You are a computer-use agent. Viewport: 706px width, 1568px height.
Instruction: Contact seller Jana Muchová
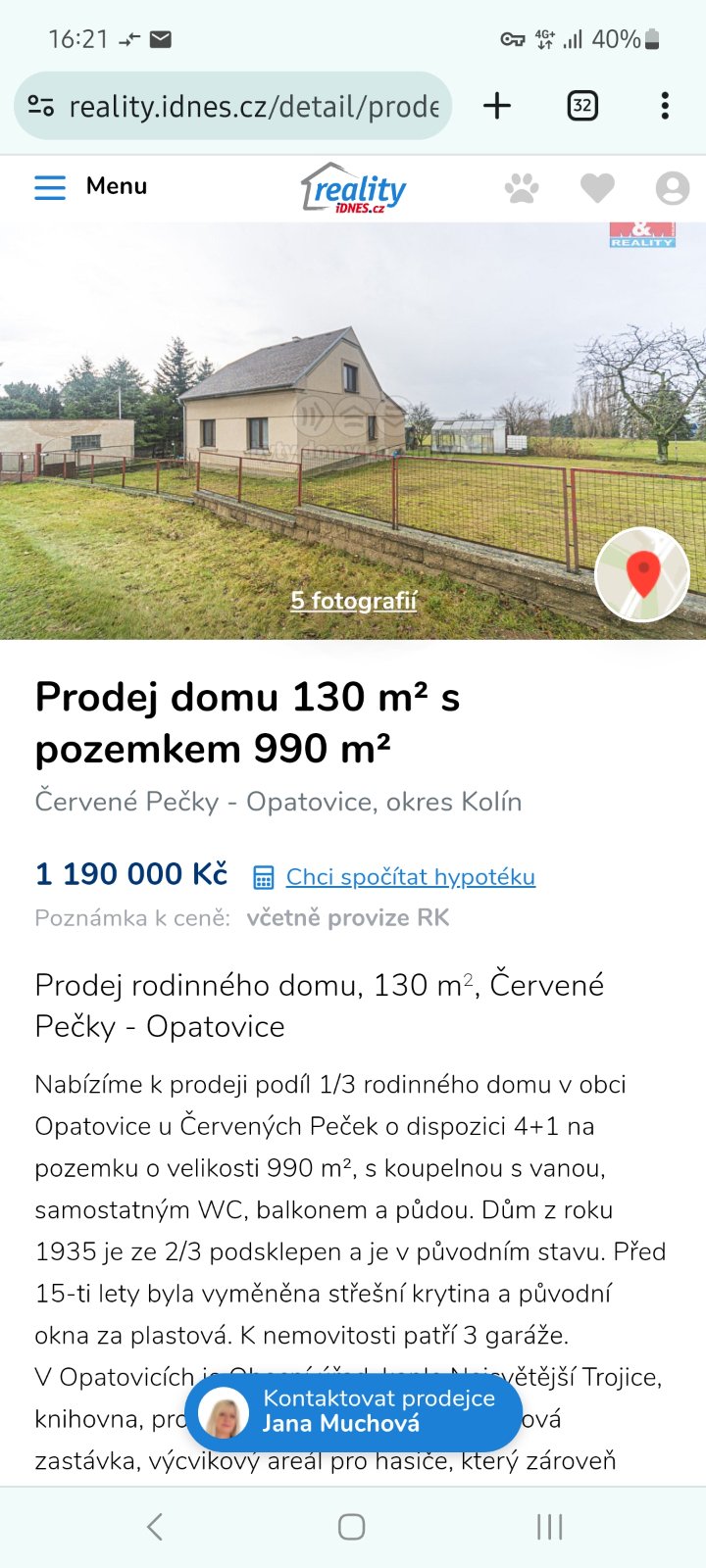click(x=353, y=1411)
